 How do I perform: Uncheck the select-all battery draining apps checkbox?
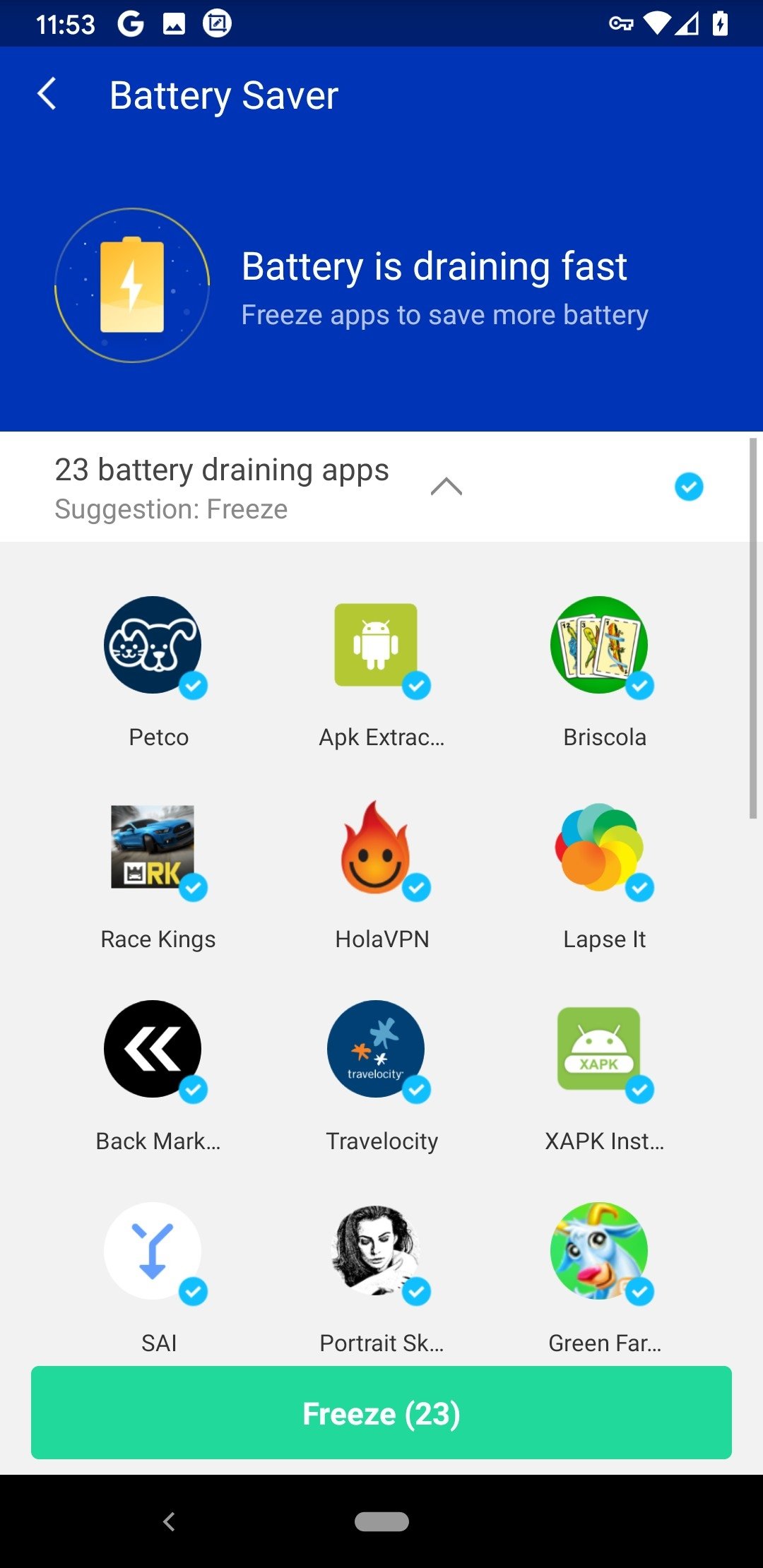(689, 487)
